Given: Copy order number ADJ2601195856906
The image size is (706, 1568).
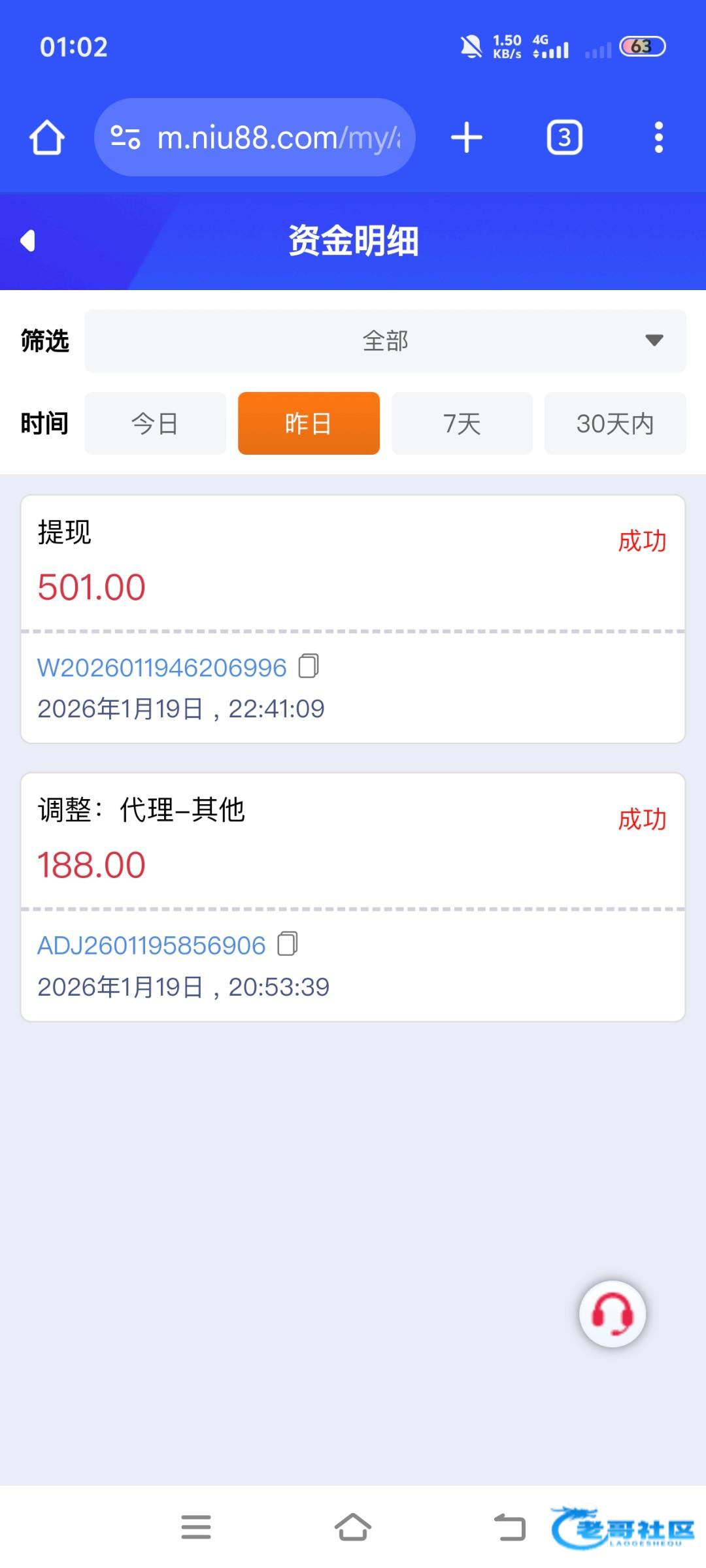Looking at the screenshot, I should tap(288, 944).
